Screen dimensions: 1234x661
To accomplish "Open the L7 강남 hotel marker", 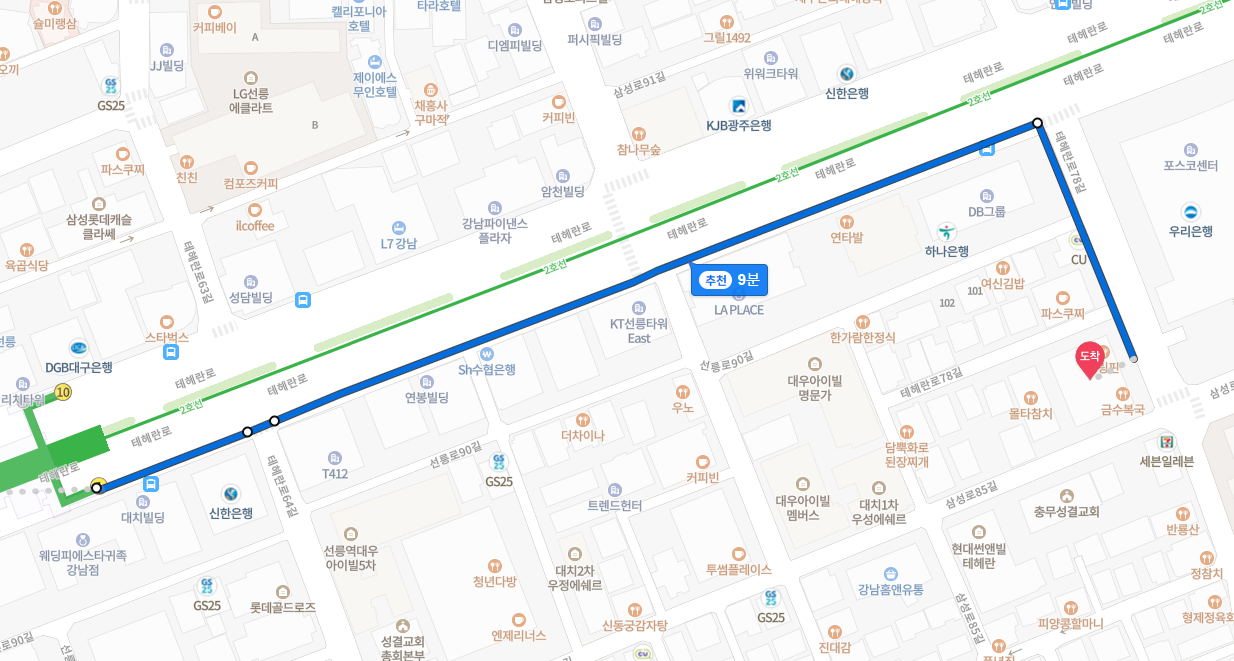I will [399, 228].
